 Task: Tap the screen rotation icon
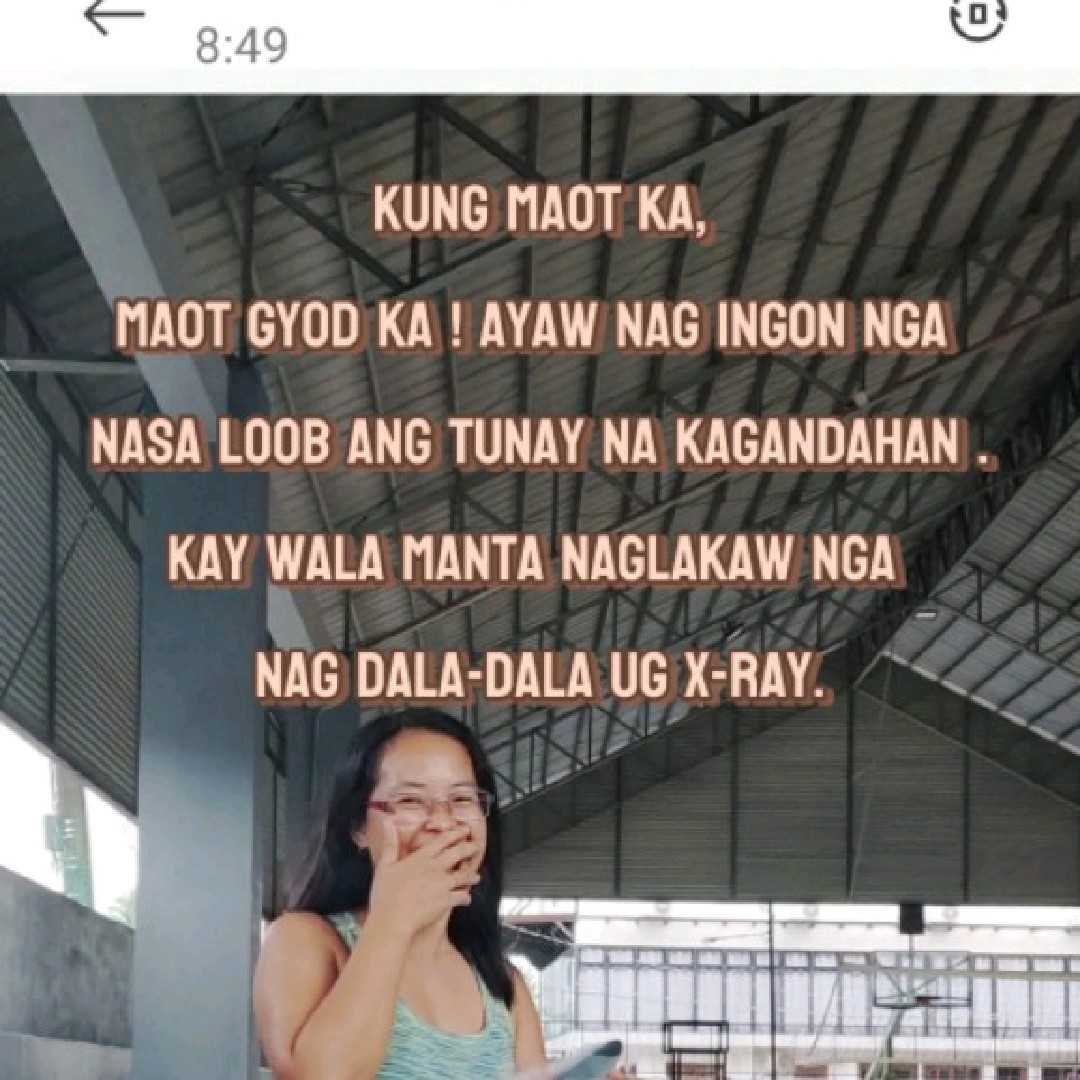click(977, 14)
